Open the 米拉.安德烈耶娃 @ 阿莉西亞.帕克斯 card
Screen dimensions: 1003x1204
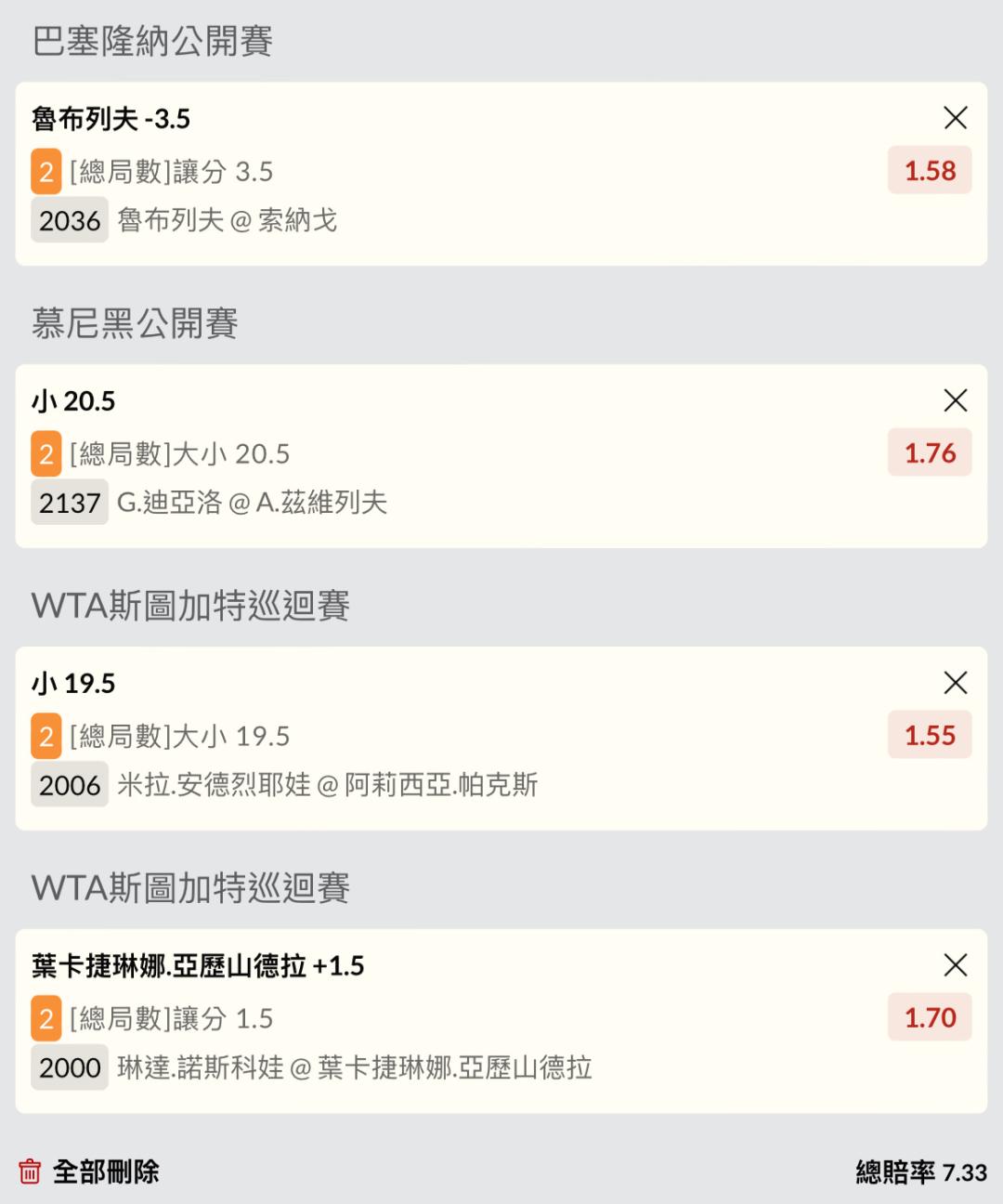[327, 786]
